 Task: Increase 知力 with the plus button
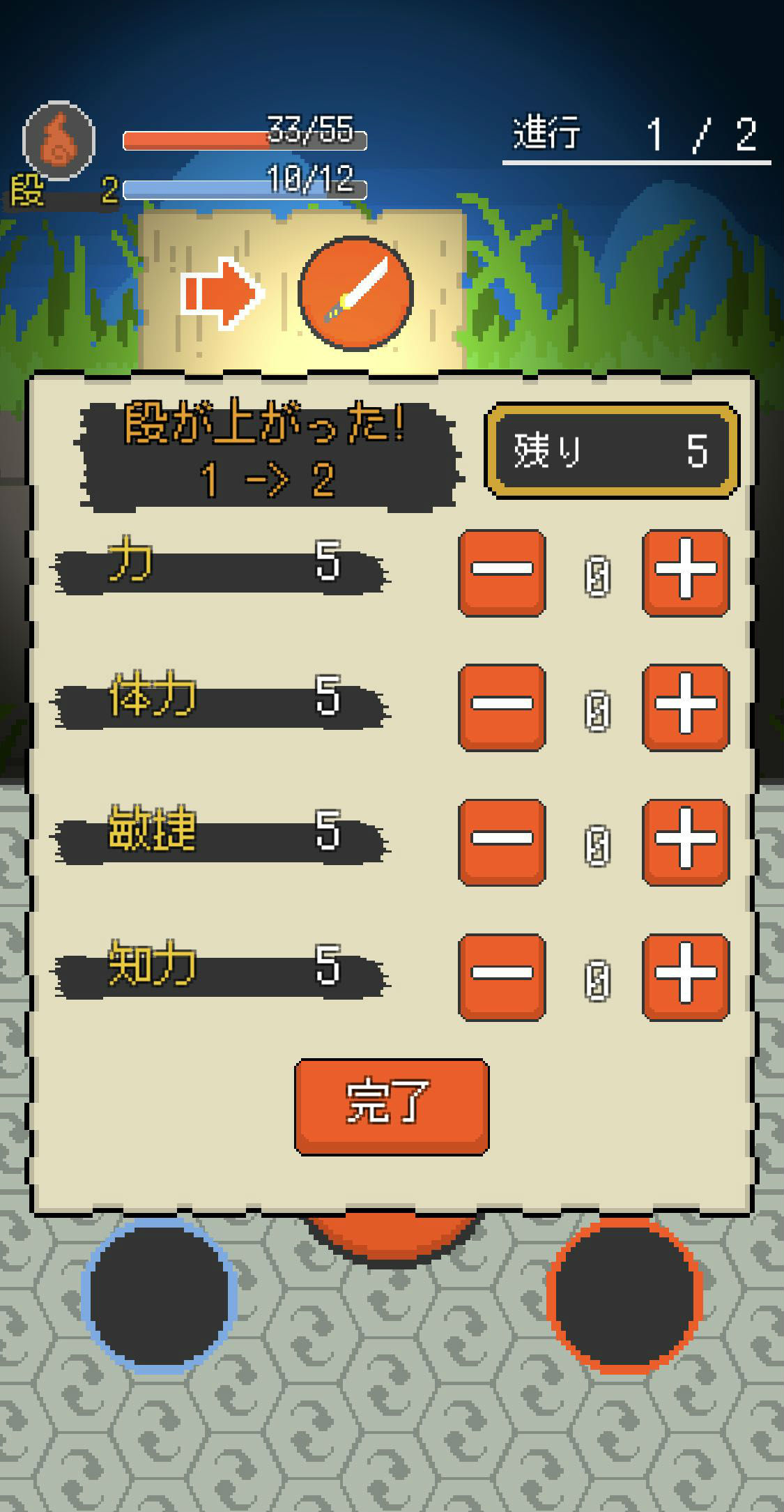coord(686,977)
